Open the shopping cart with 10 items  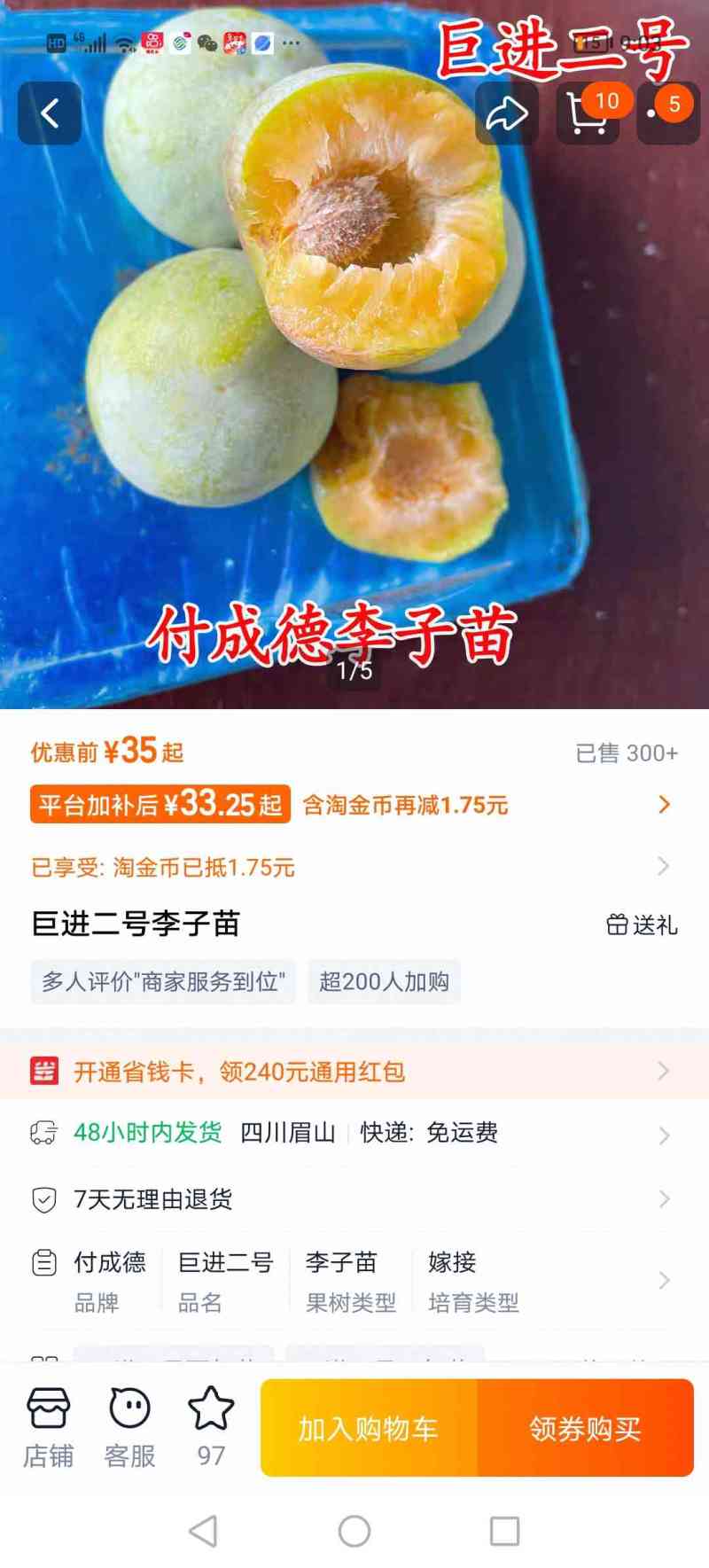[588, 113]
